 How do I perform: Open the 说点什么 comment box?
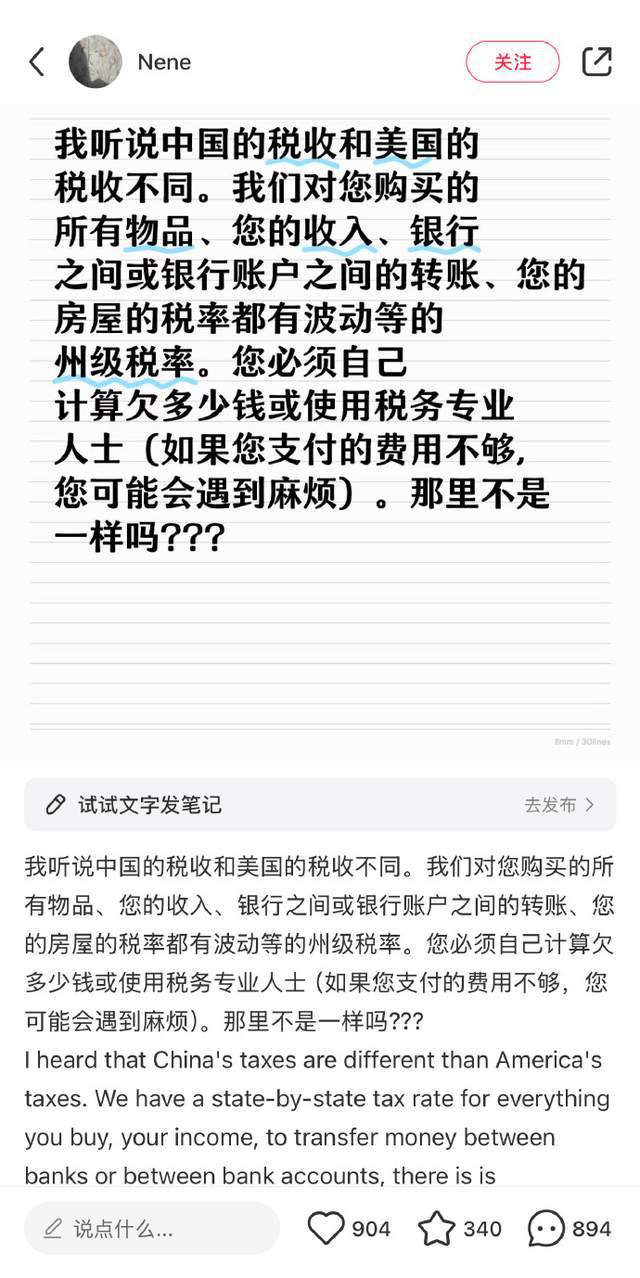click(152, 1228)
